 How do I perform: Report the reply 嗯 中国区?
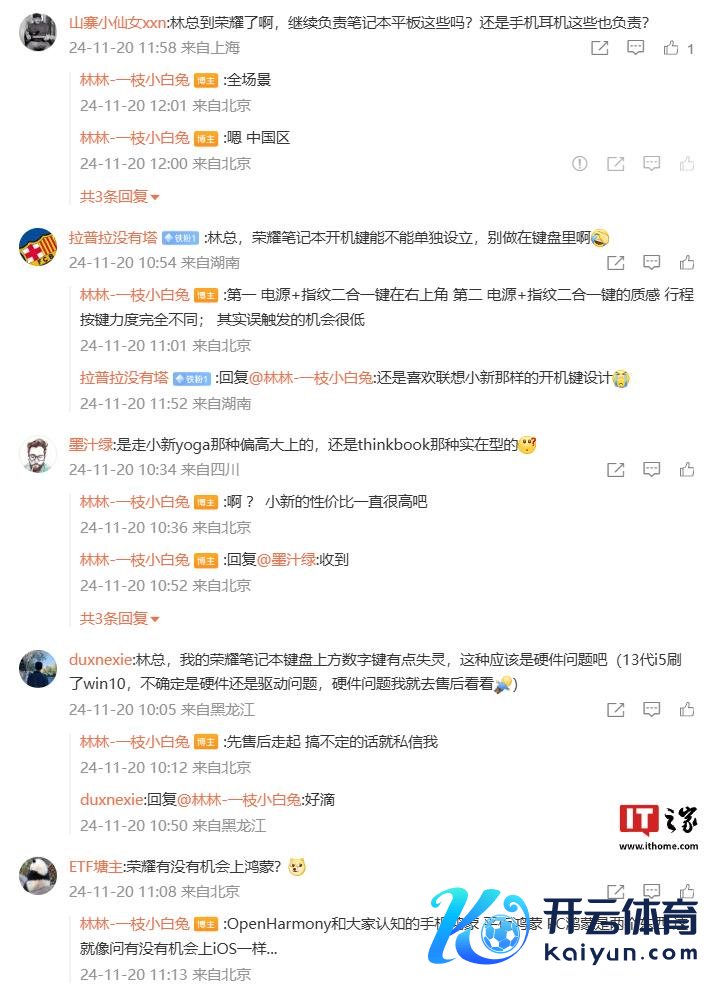[x=580, y=163]
